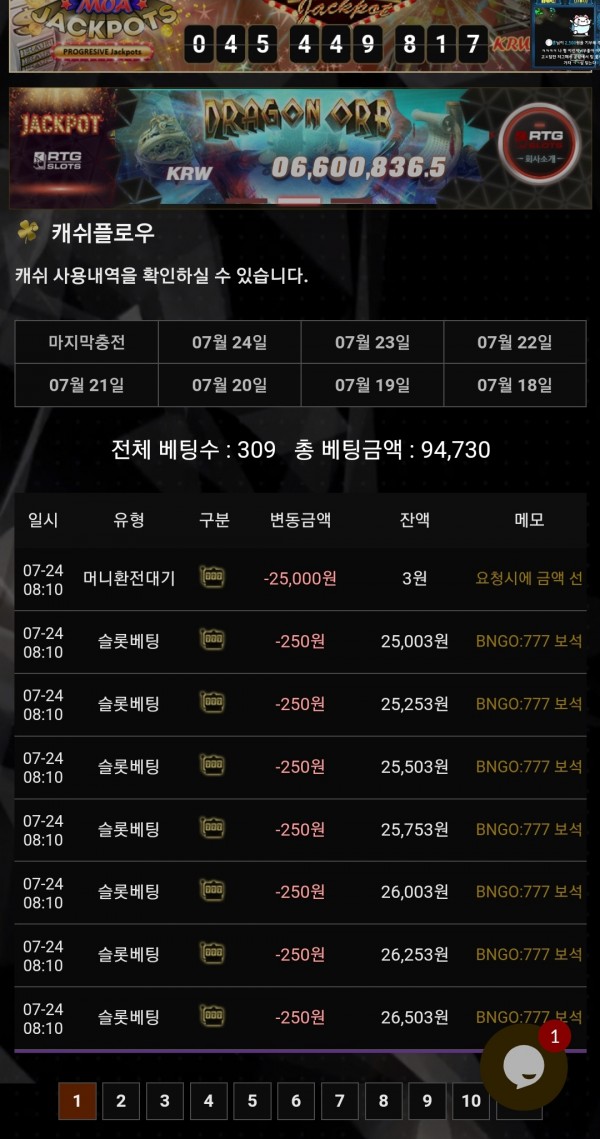600x1139 pixels.
Task: Show cash history for 07월 24일
Action: [x=229, y=342]
